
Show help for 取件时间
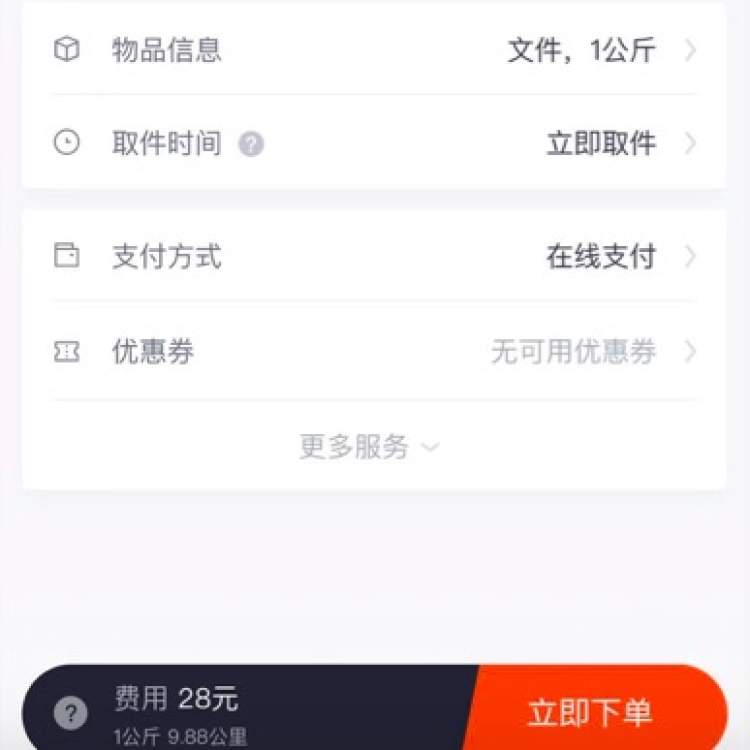251,145
